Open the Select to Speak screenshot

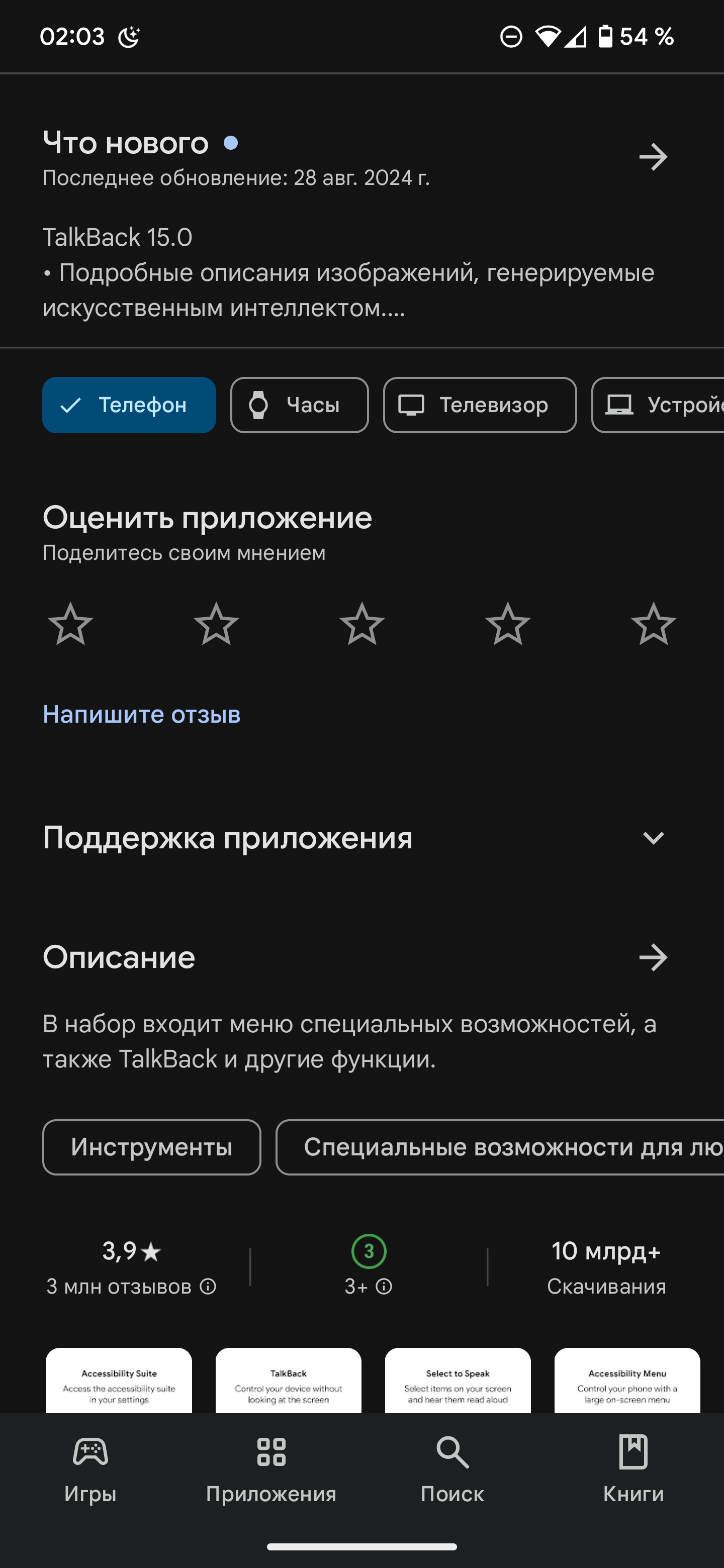click(458, 1380)
